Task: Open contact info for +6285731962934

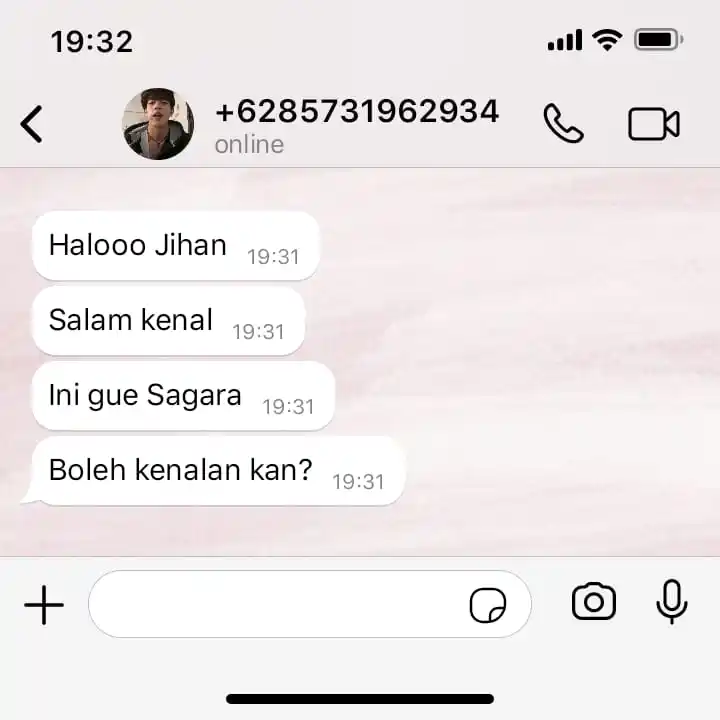Action: pos(357,112)
